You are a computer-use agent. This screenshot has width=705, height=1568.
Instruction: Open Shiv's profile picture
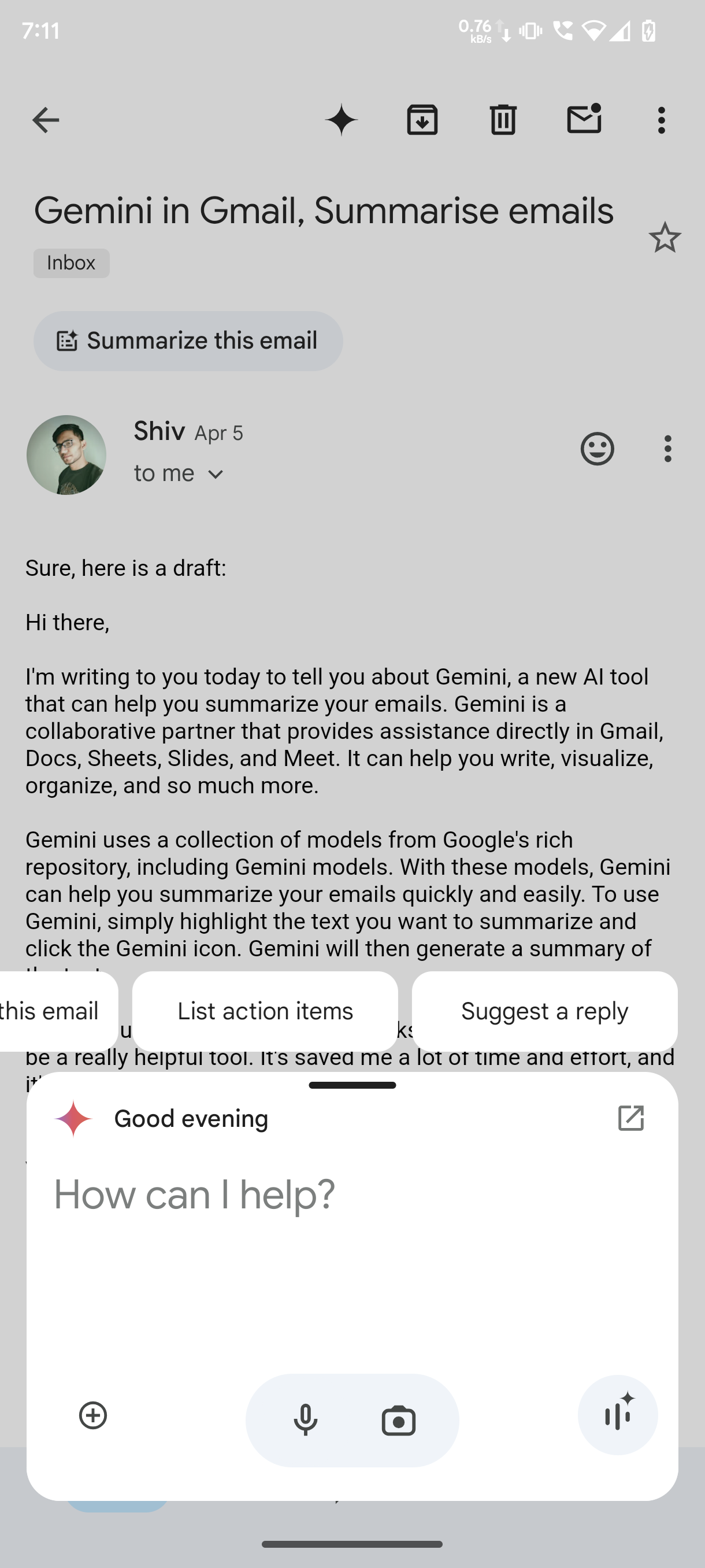tap(66, 454)
